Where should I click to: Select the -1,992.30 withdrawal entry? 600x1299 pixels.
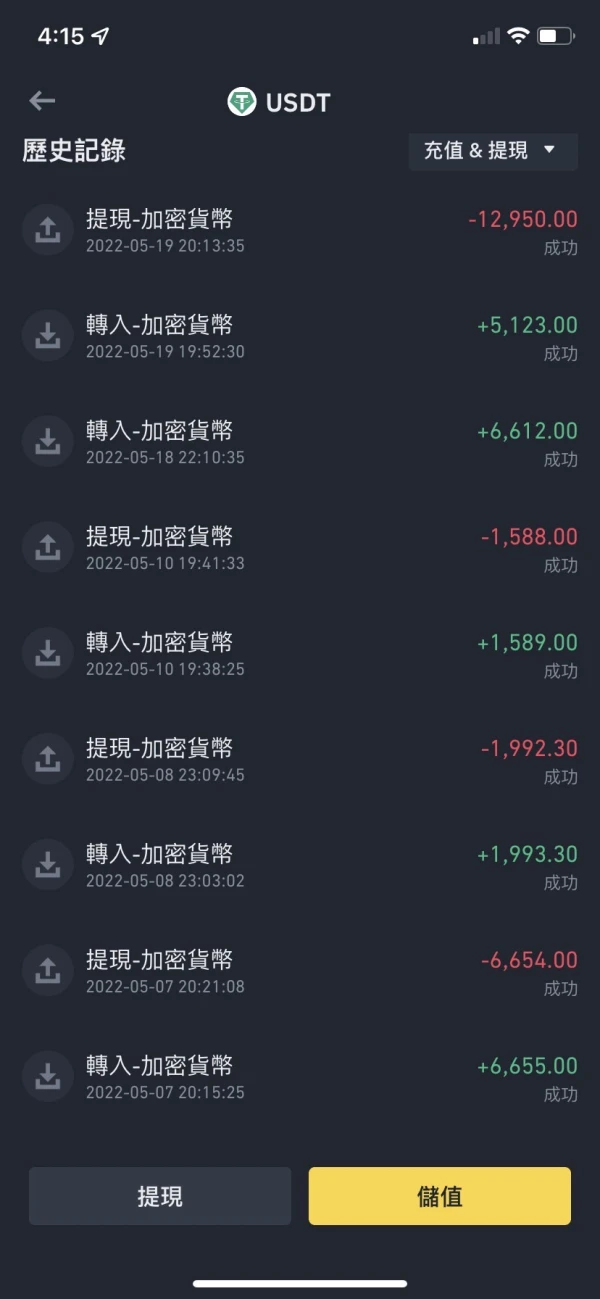(300, 760)
